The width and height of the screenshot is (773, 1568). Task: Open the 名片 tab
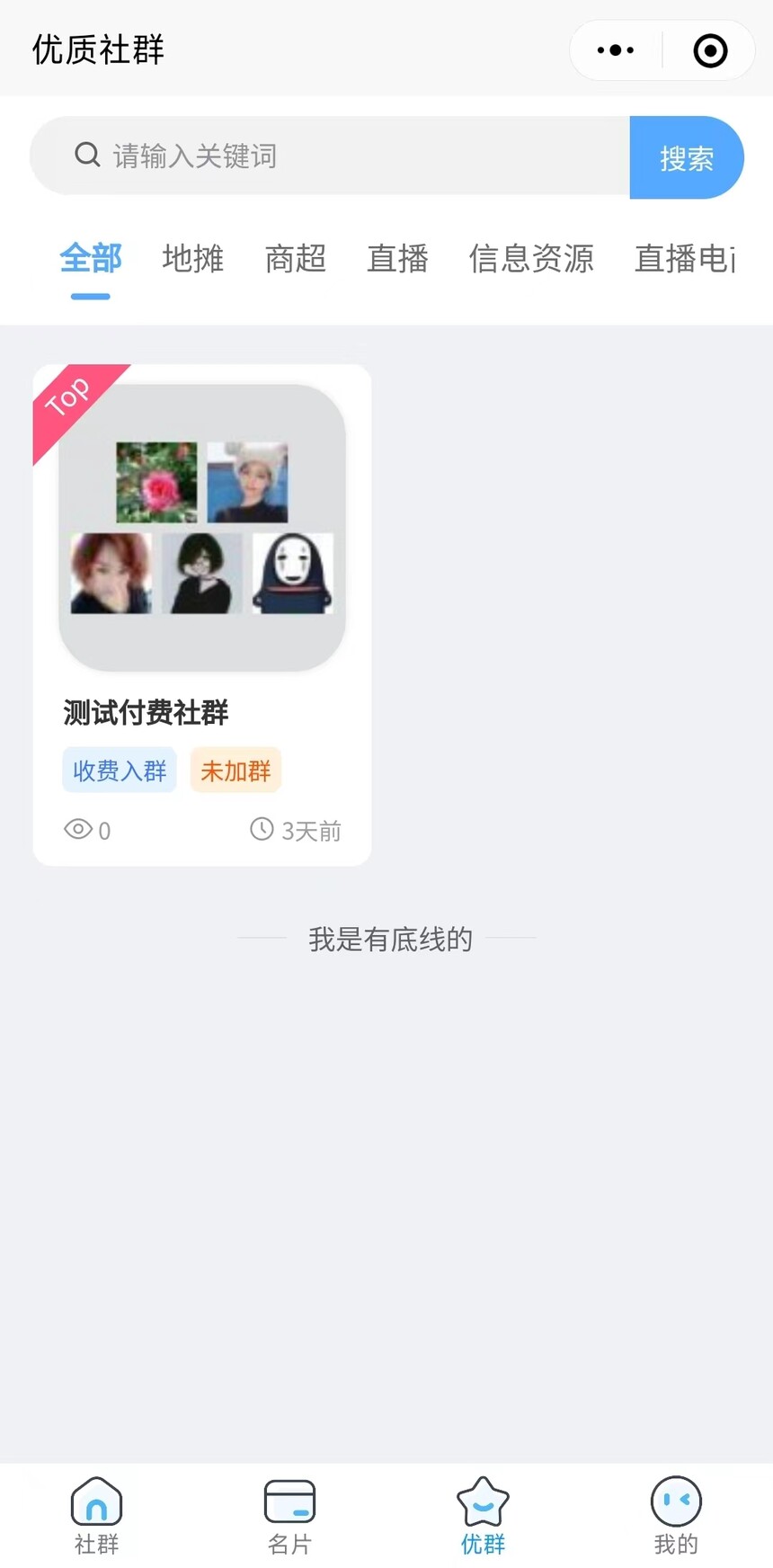click(289, 1516)
